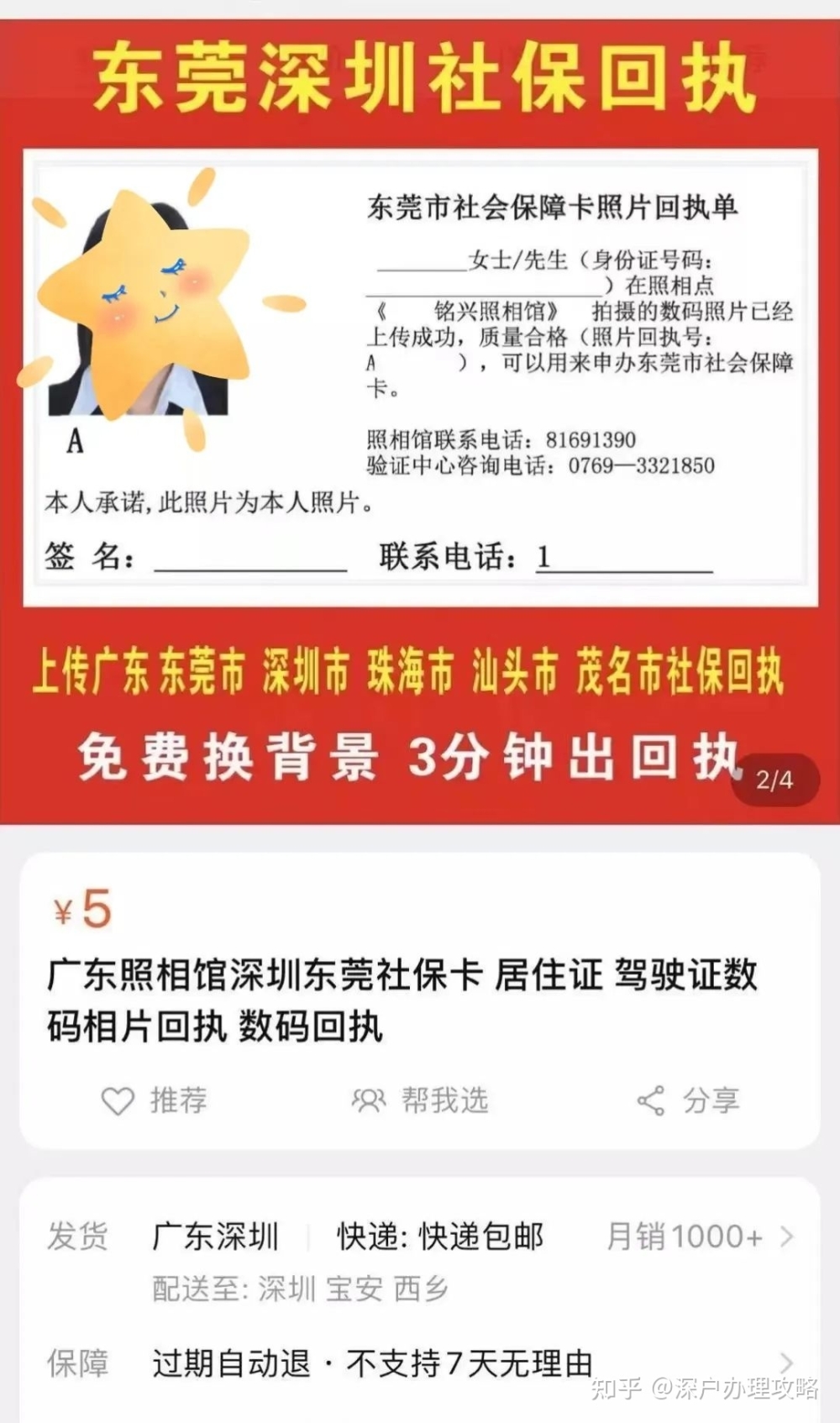The width and height of the screenshot is (840, 1423).
Task: Open the 发货 shipping details row
Action: click(420, 1237)
